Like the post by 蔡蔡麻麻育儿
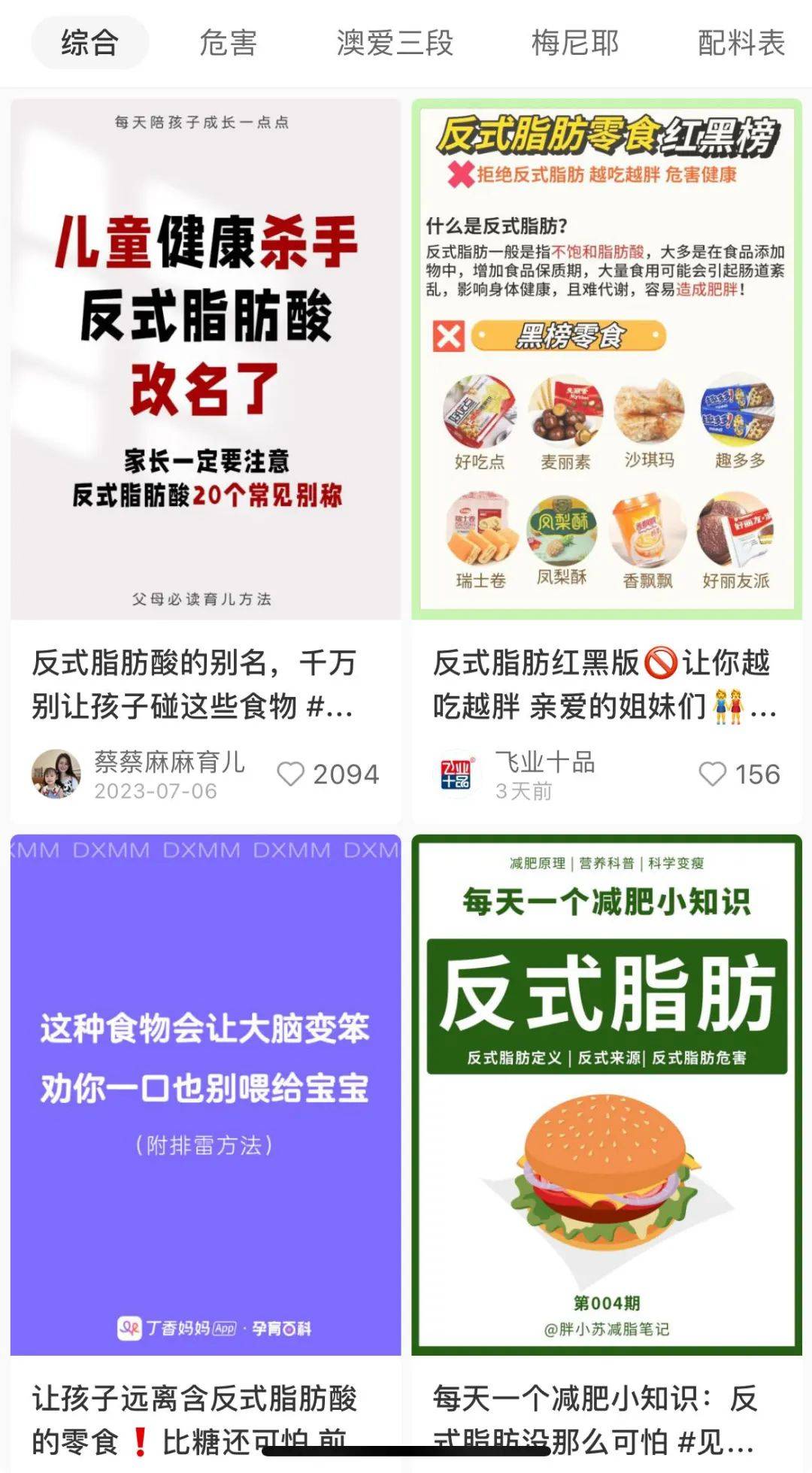 292,774
